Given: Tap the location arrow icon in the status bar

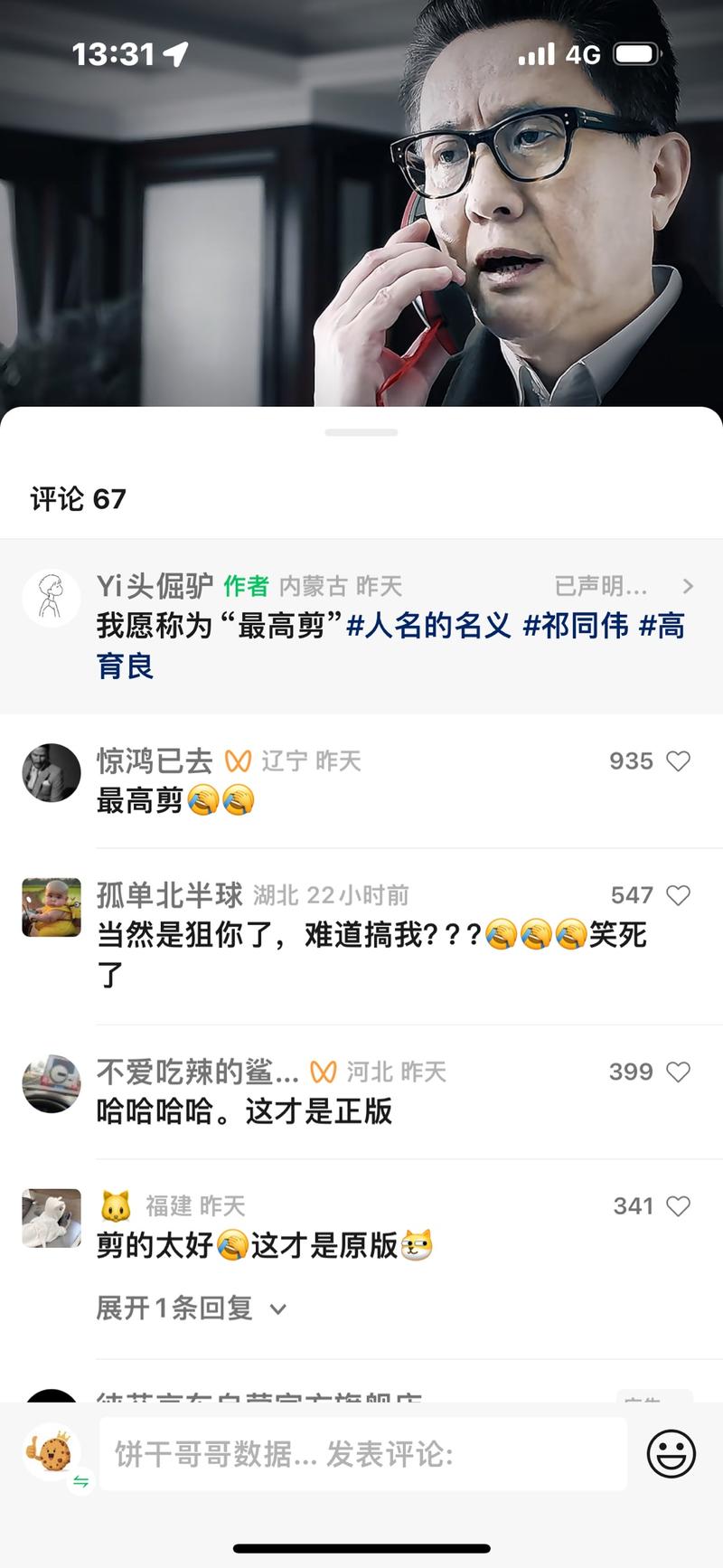Looking at the screenshot, I should click(173, 53).
